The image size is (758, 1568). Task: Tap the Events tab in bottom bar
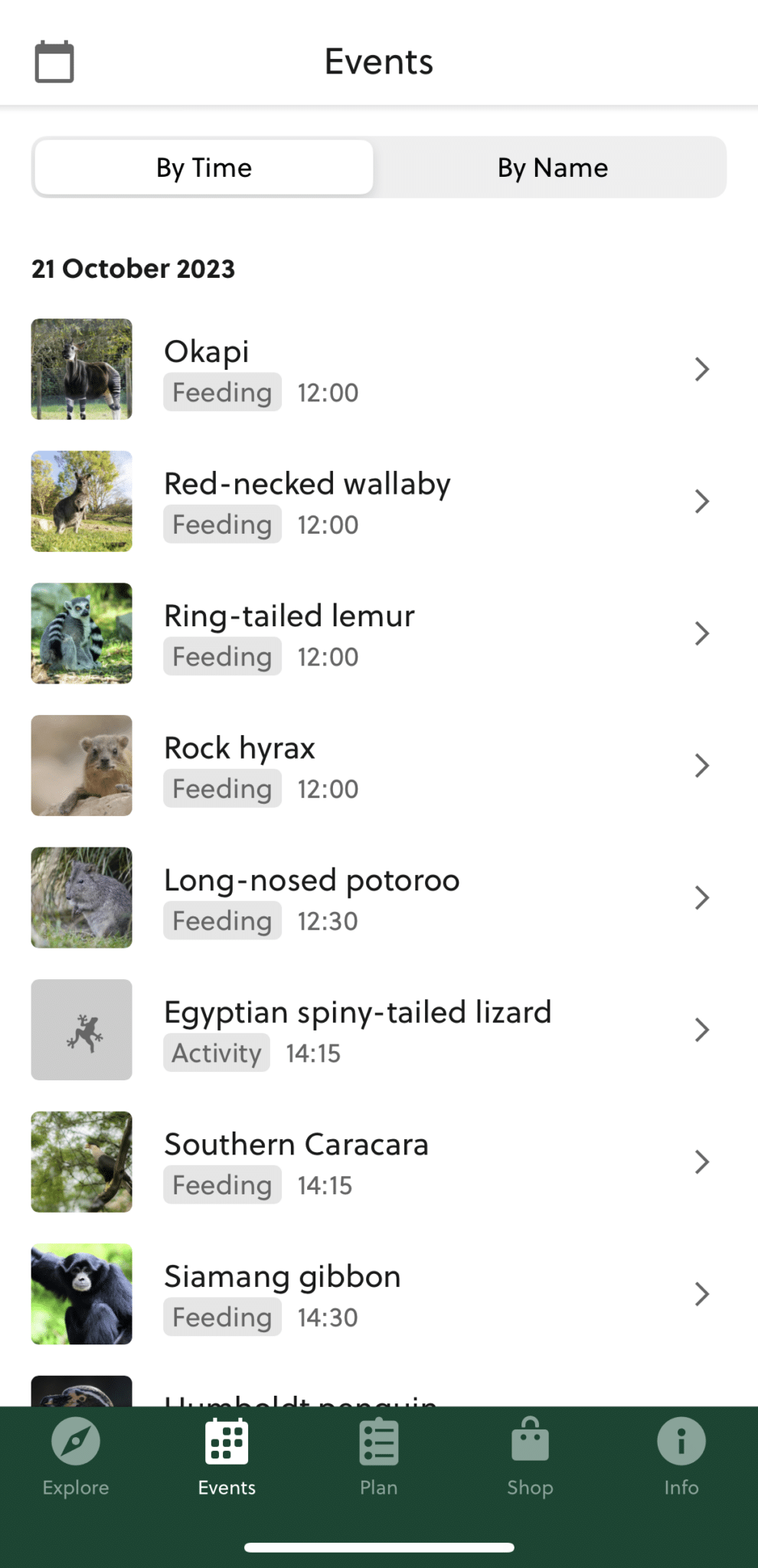pyautogui.click(x=227, y=1457)
